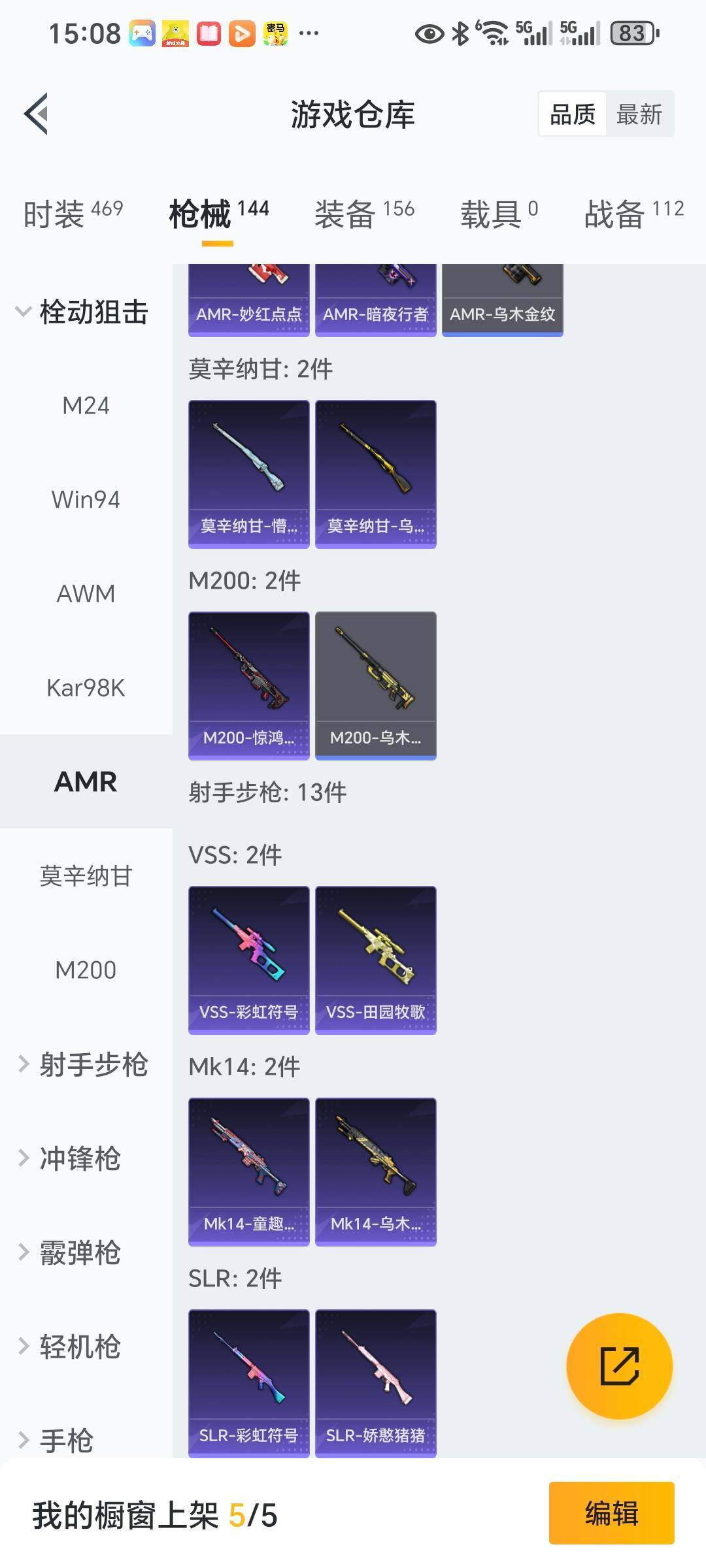Expand the 冲锋枪 category
The width and height of the screenshot is (706, 1568).
coord(72,1158)
